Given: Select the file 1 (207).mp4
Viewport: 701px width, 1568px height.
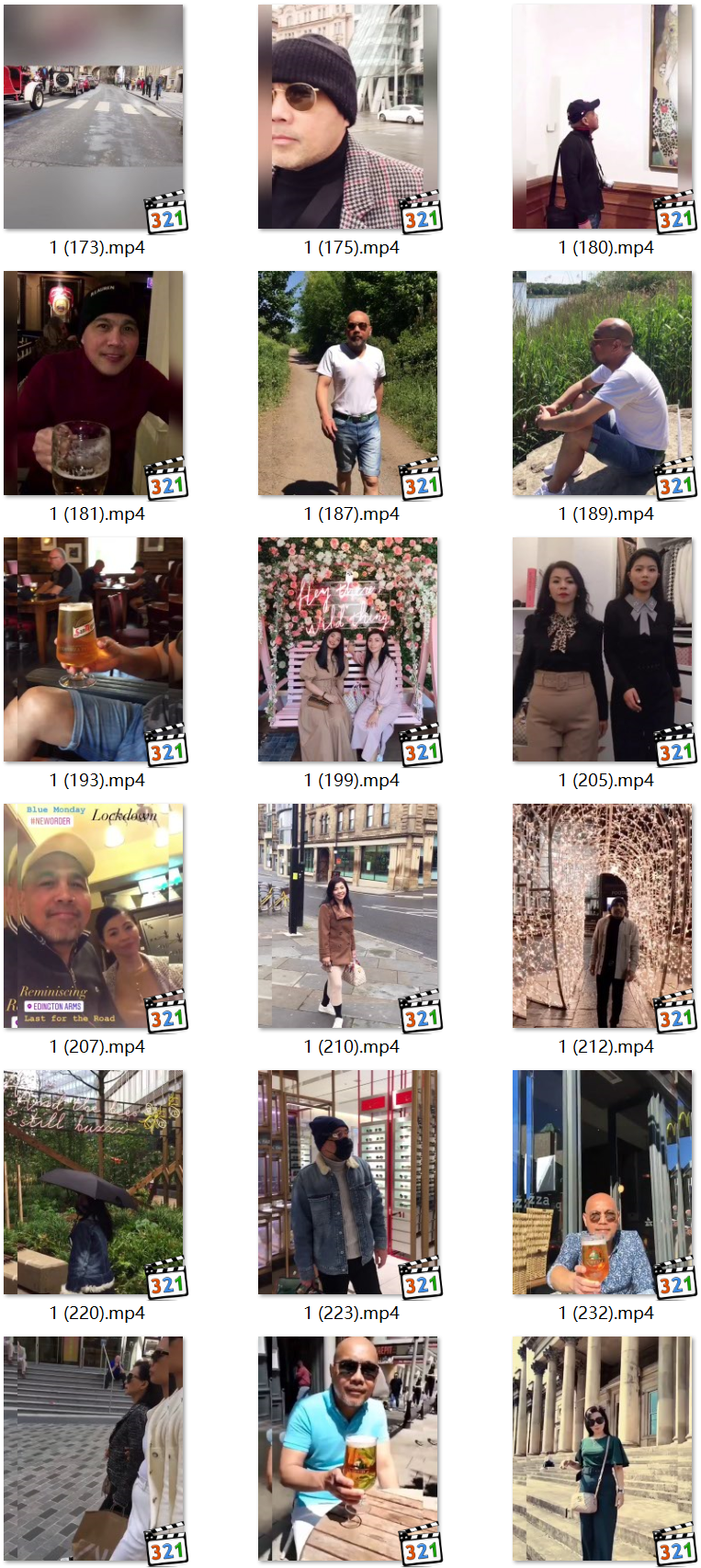Looking at the screenshot, I should (94, 917).
